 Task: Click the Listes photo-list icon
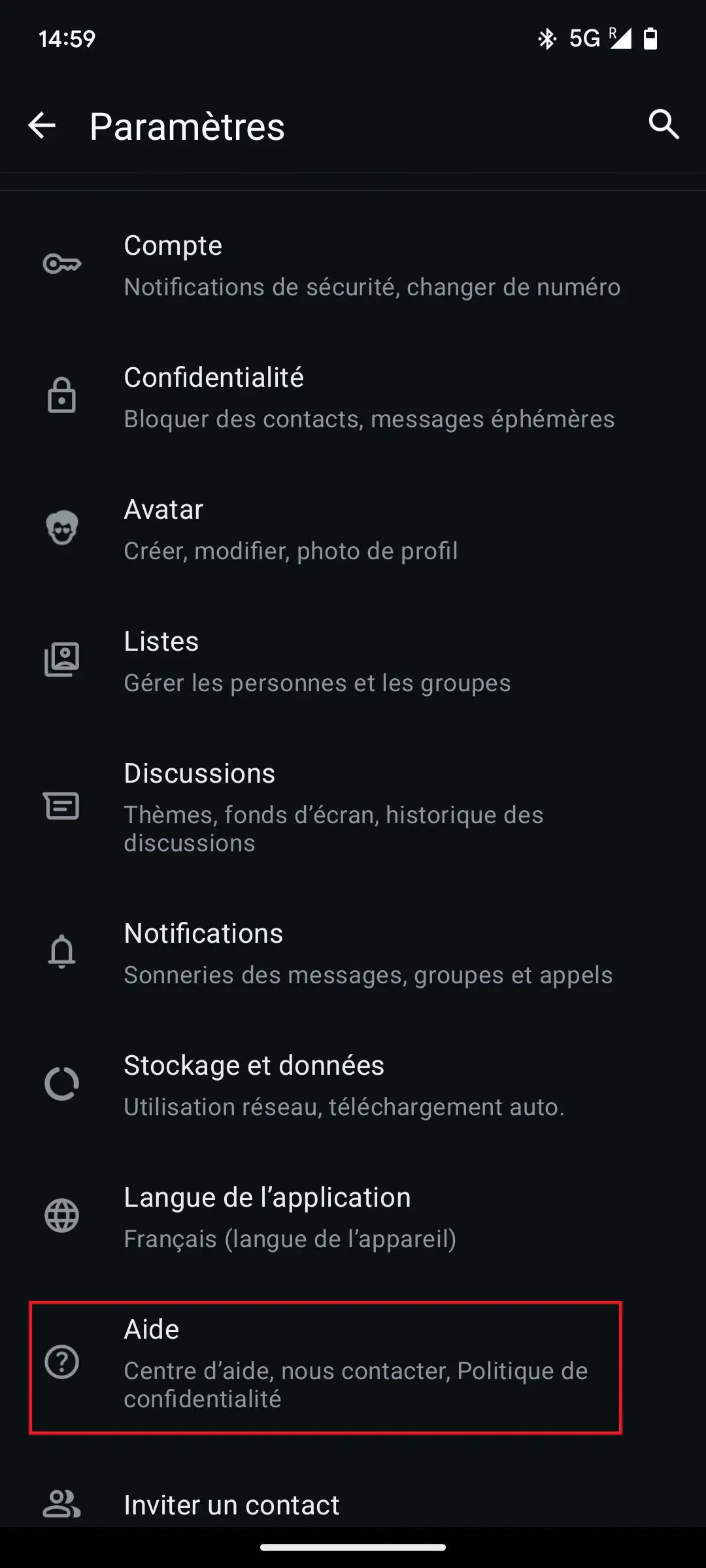[63, 660]
